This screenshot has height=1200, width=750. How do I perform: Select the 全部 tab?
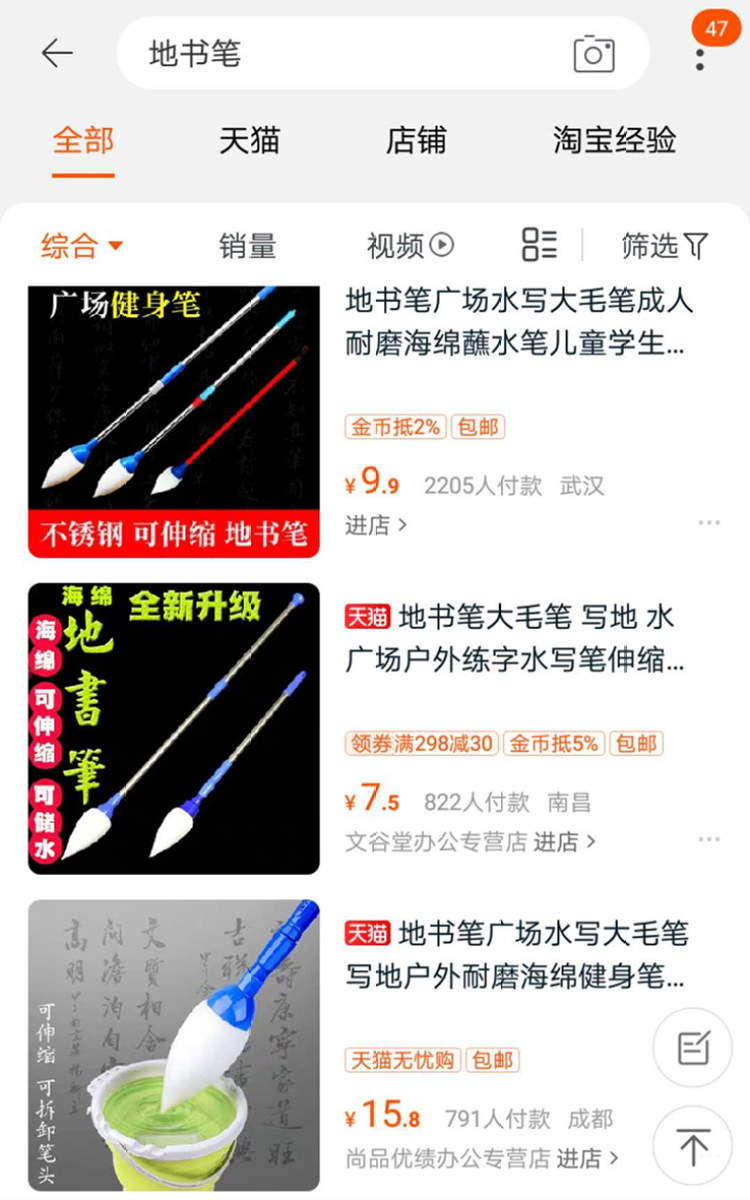pyautogui.click(x=83, y=140)
